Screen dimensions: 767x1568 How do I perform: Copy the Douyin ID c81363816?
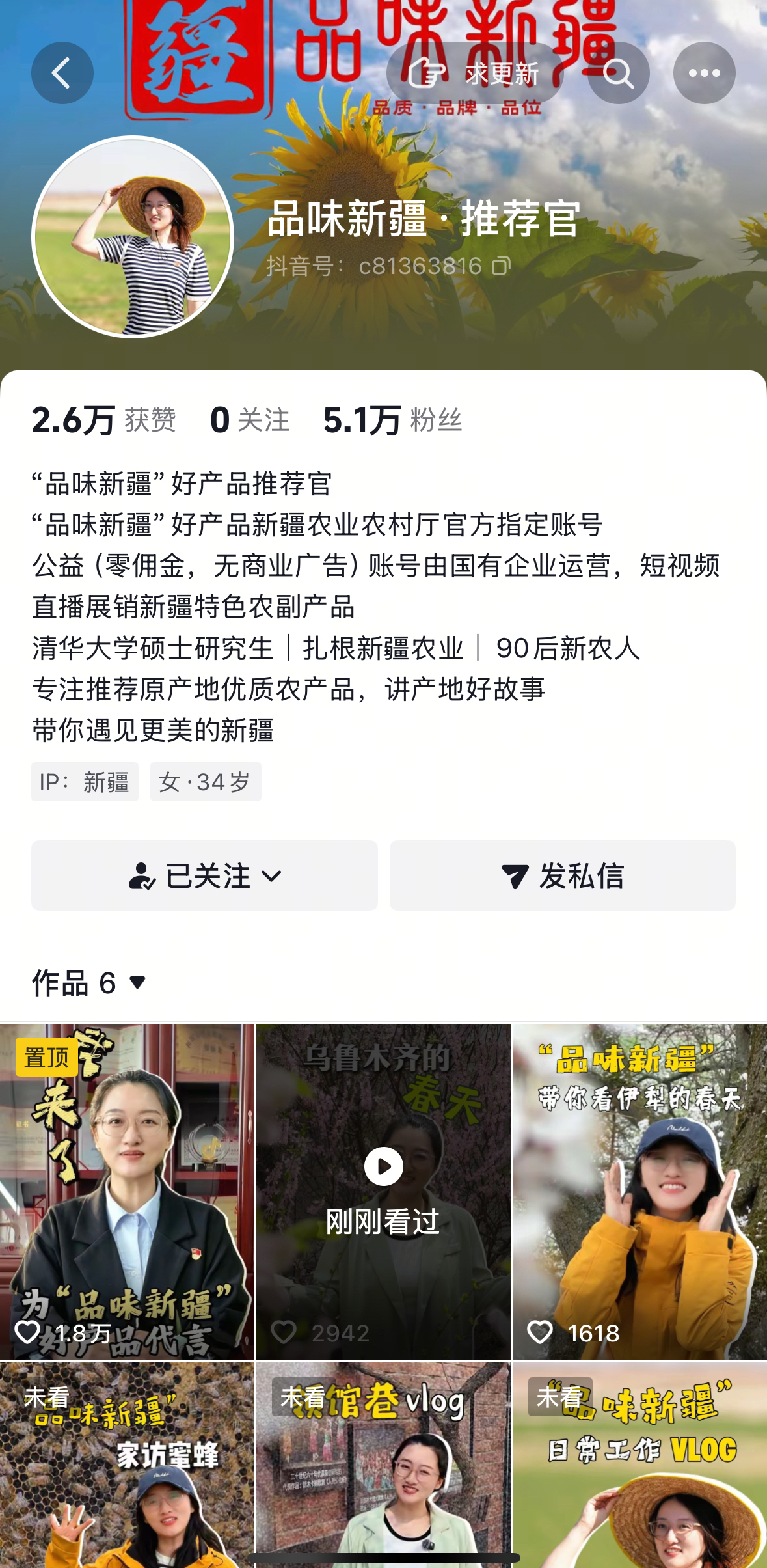pos(501,266)
